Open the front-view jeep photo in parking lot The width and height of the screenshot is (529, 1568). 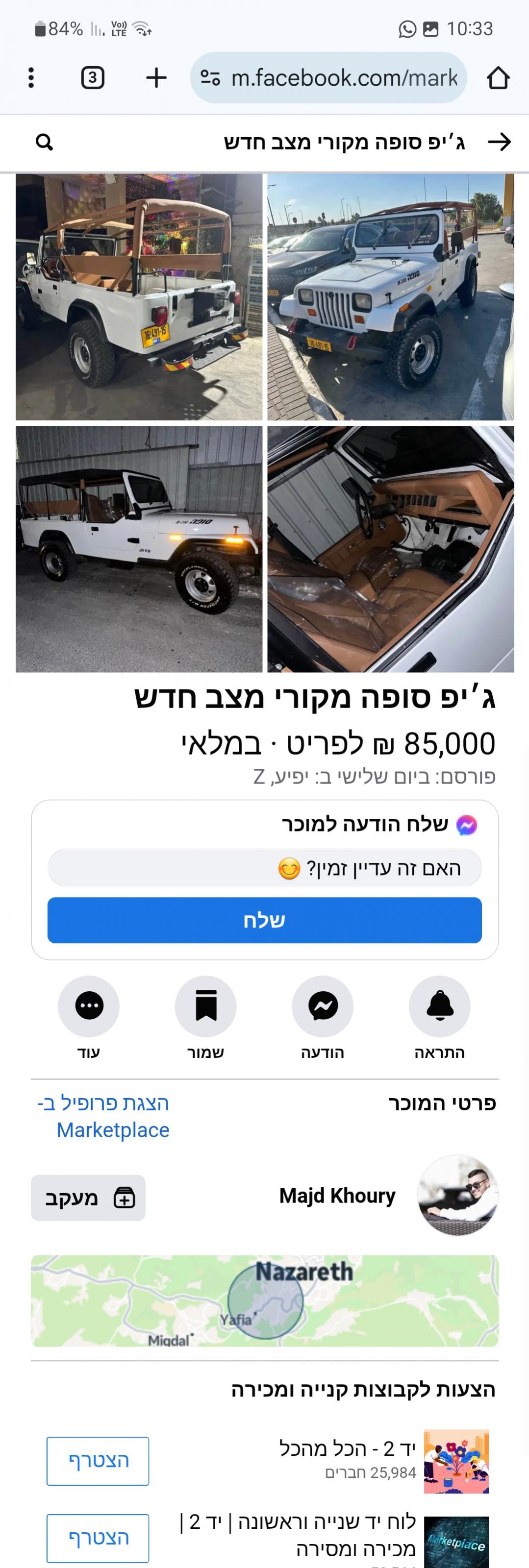tap(391, 297)
